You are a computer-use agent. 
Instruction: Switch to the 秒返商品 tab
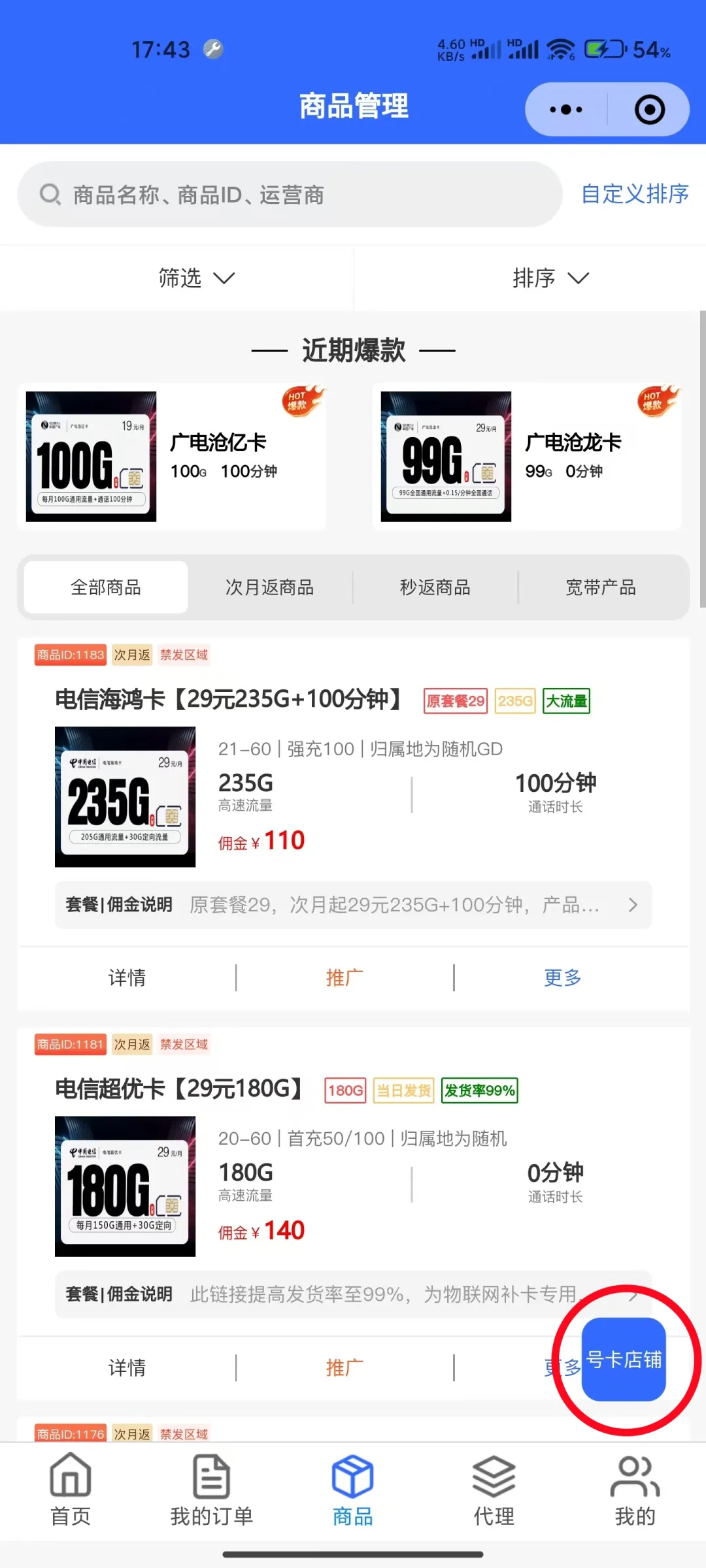click(x=435, y=587)
